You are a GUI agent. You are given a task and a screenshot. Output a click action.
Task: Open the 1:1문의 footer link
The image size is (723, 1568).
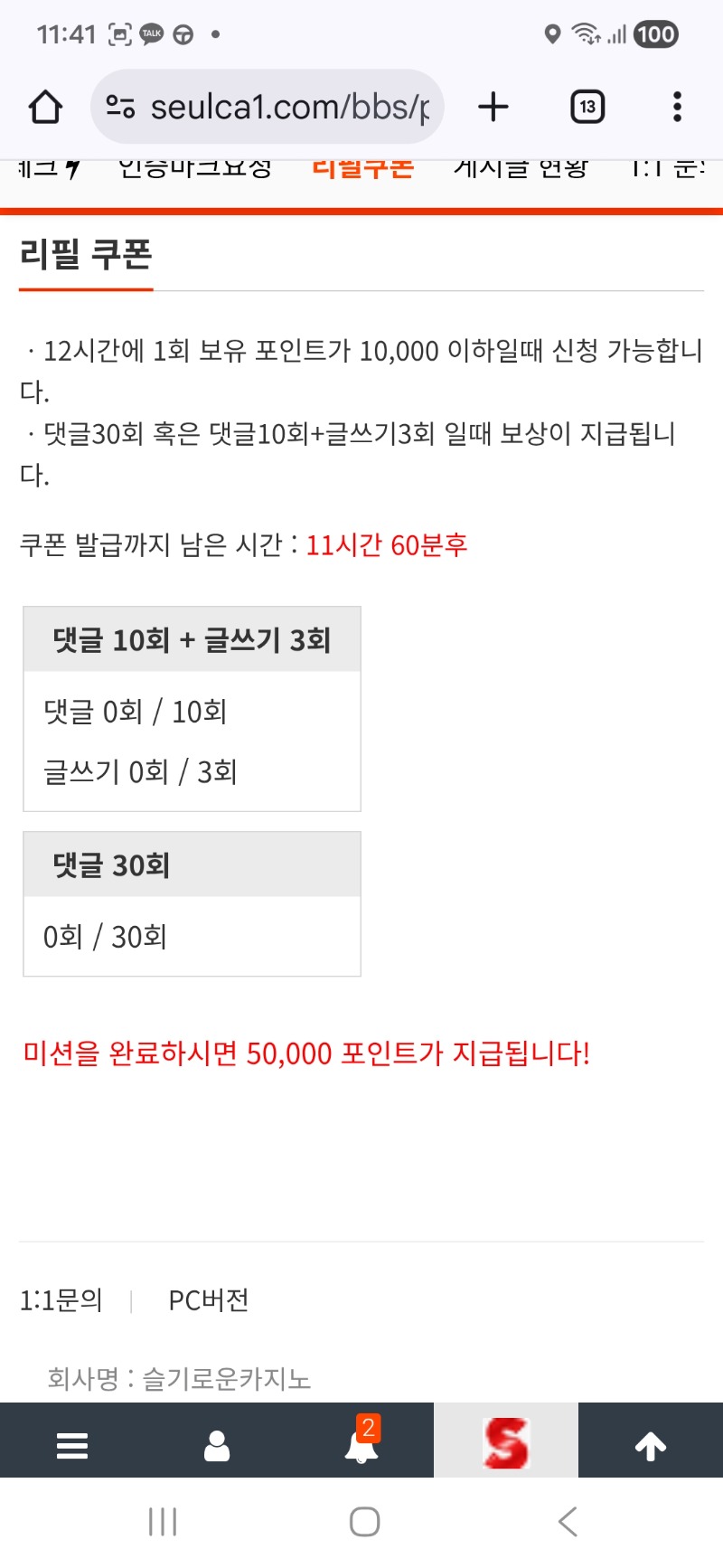click(x=61, y=1300)
